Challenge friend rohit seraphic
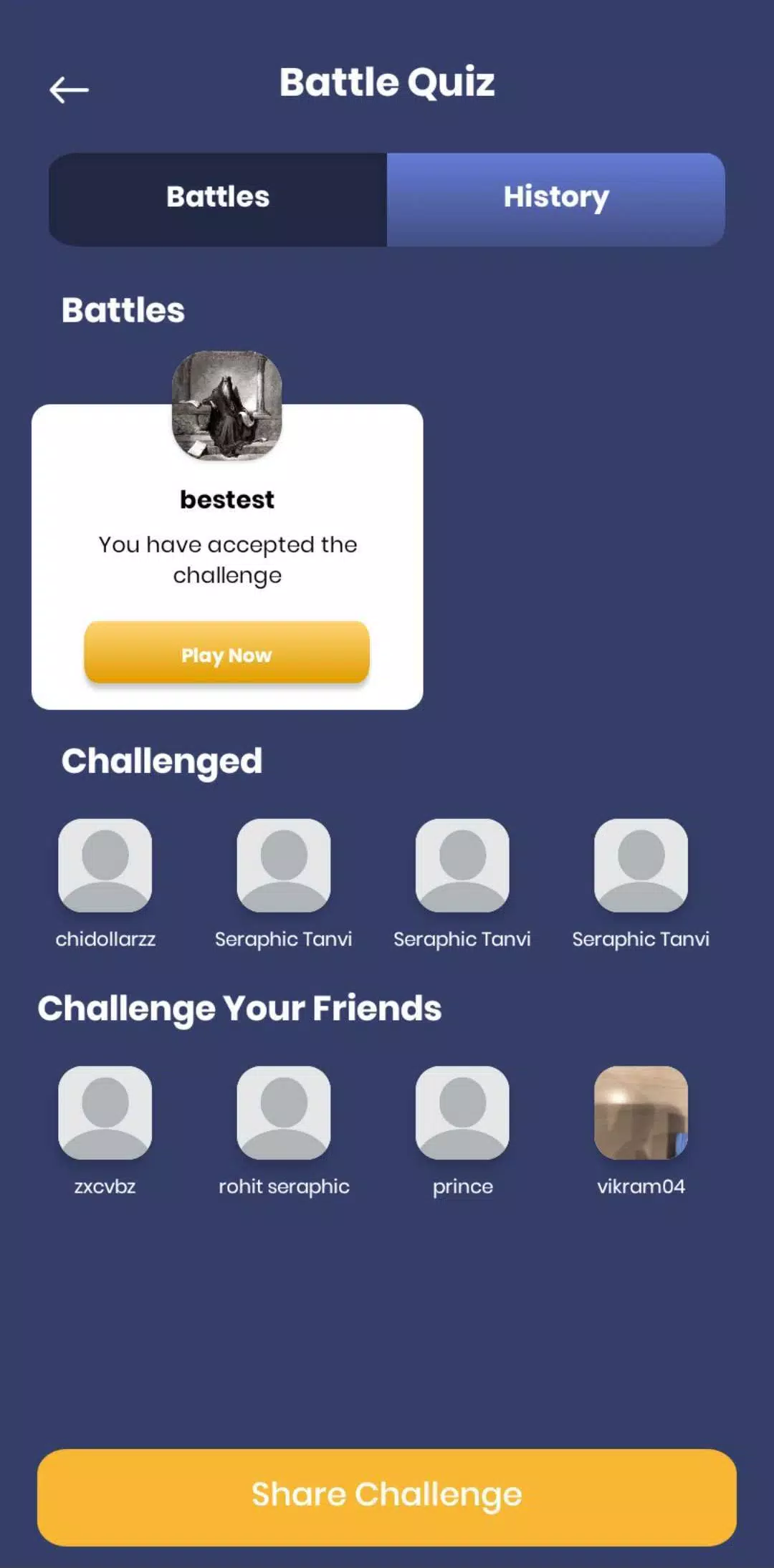Screen dimensions: 774x1568 [x=284, y=1113]
